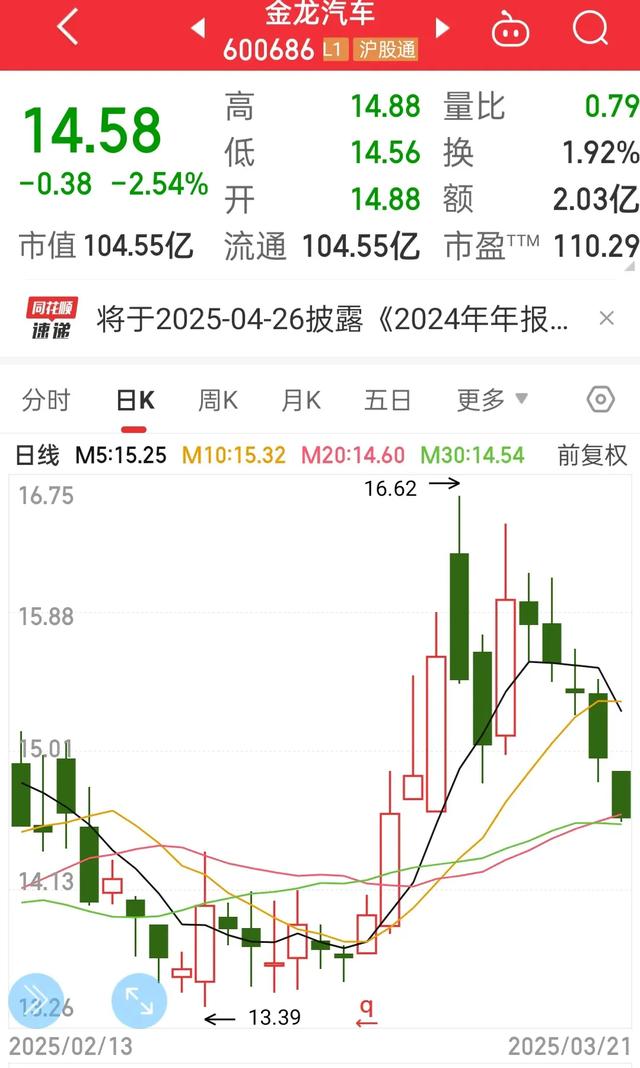Screen dimensions: 640x1068
Task: Go back using the top-left arrow
Action: (68, 28)
